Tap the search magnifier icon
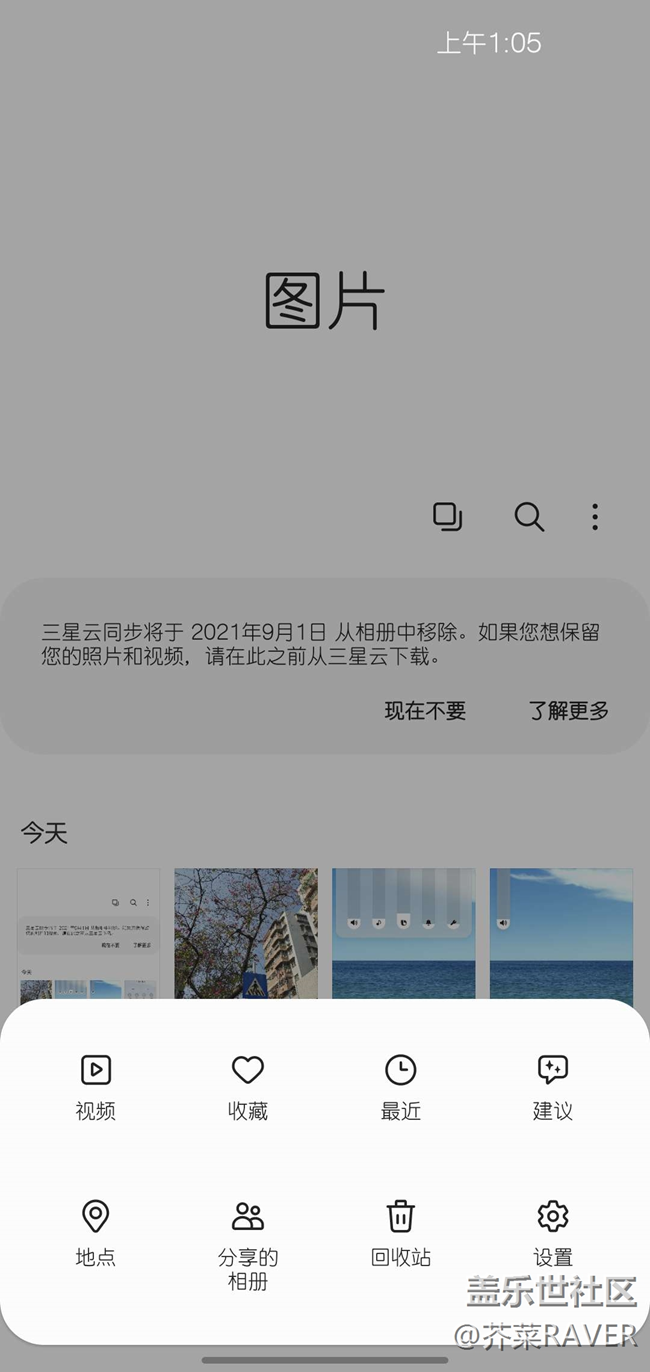The image size is (650, 1372). coord(528,517)
